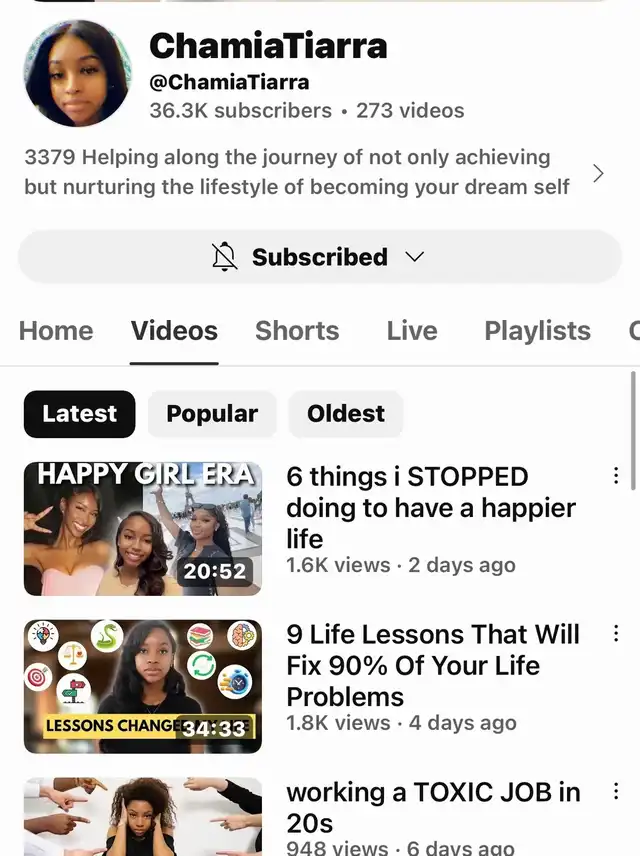The image size is (640, 856).
Task: Filter videos by Popular
Action: 212,414
